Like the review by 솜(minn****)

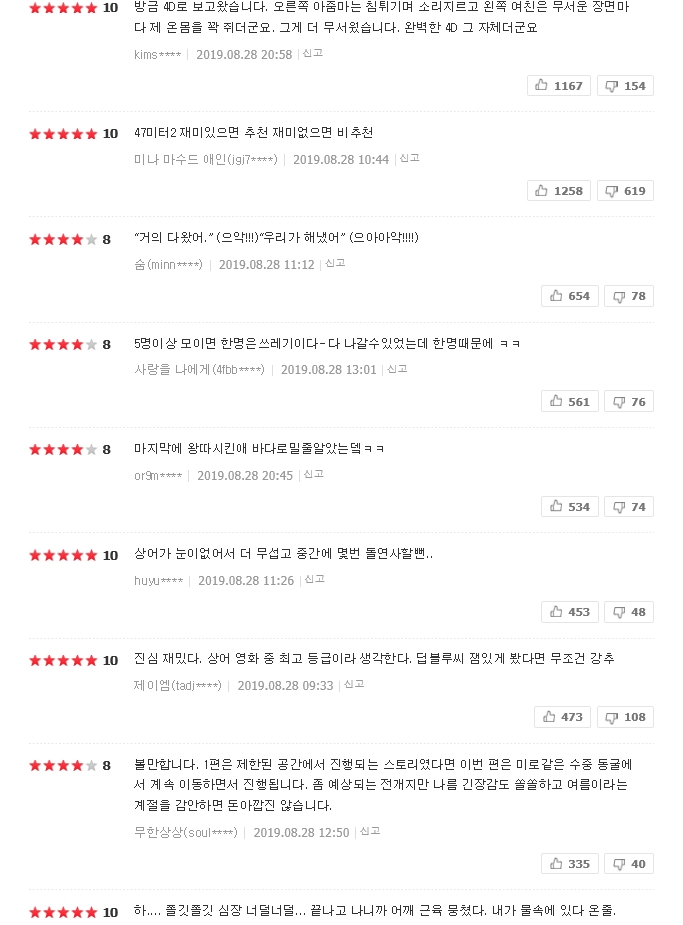pyautogui.click(x=569, y=296)
